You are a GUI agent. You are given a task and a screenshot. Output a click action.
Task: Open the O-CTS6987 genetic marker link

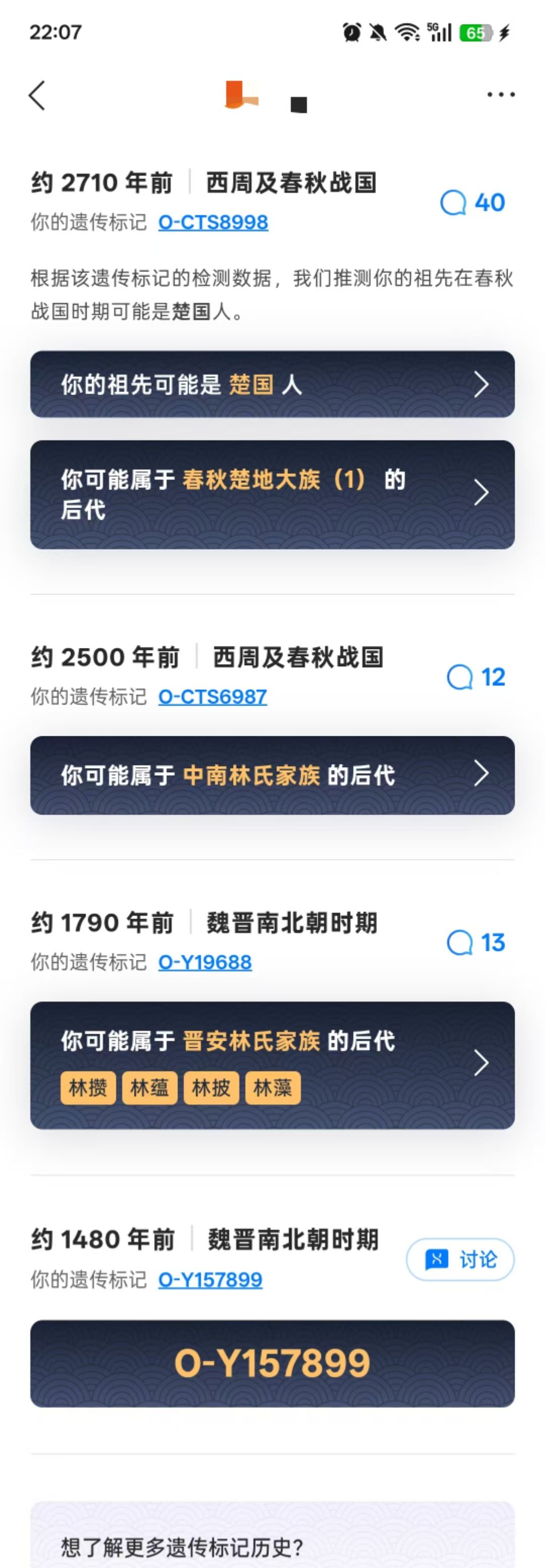[212, 696]
